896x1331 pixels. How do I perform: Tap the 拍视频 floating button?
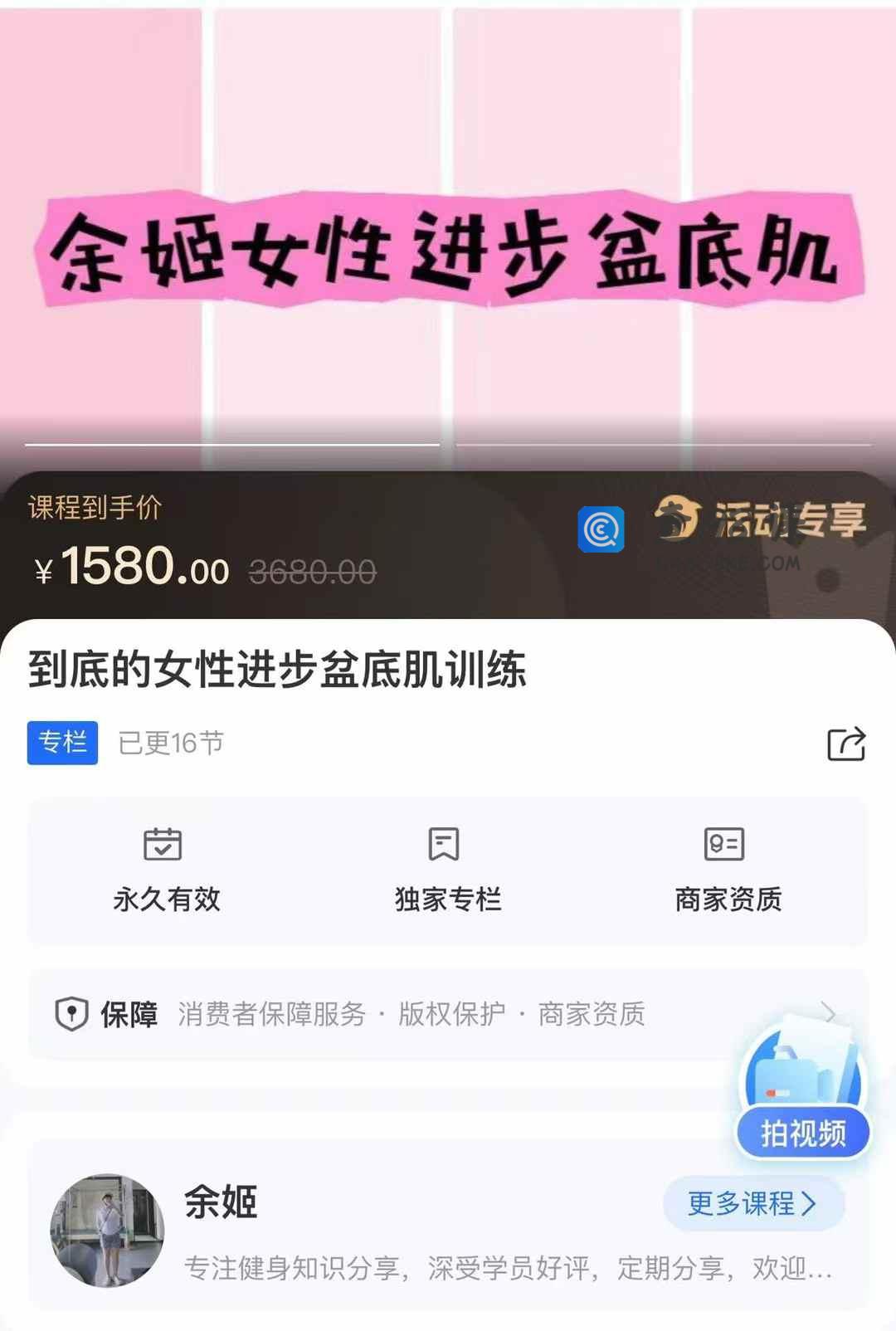(x=803, y=1132)
